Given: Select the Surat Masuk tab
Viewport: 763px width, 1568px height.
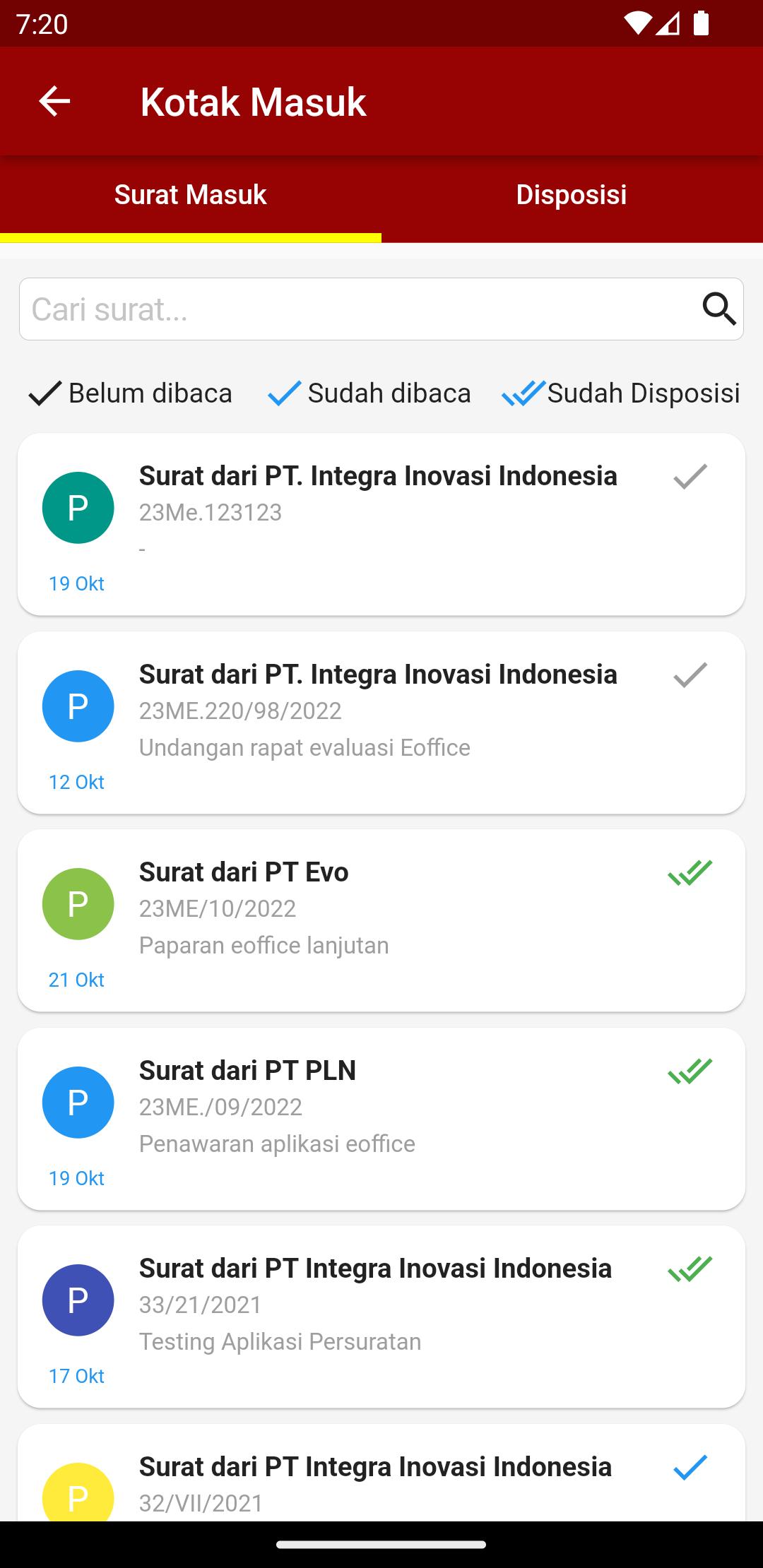Looking at the screenshot, I should tap(191, 194).
